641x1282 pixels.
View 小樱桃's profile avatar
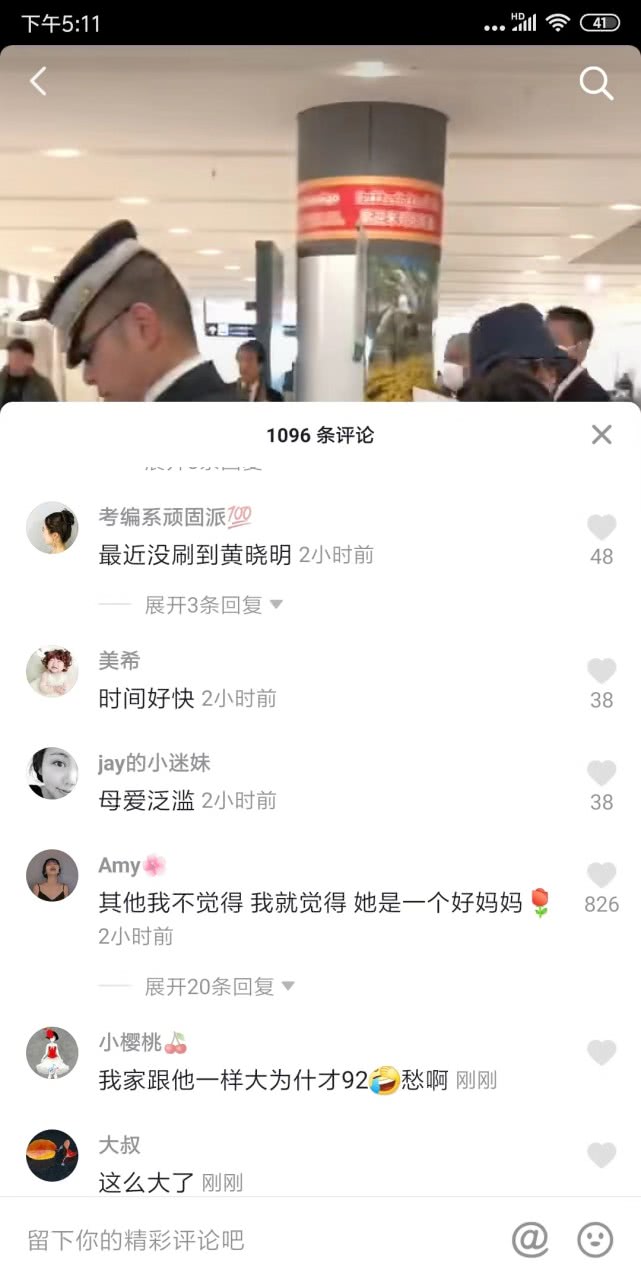[52, 1053]
